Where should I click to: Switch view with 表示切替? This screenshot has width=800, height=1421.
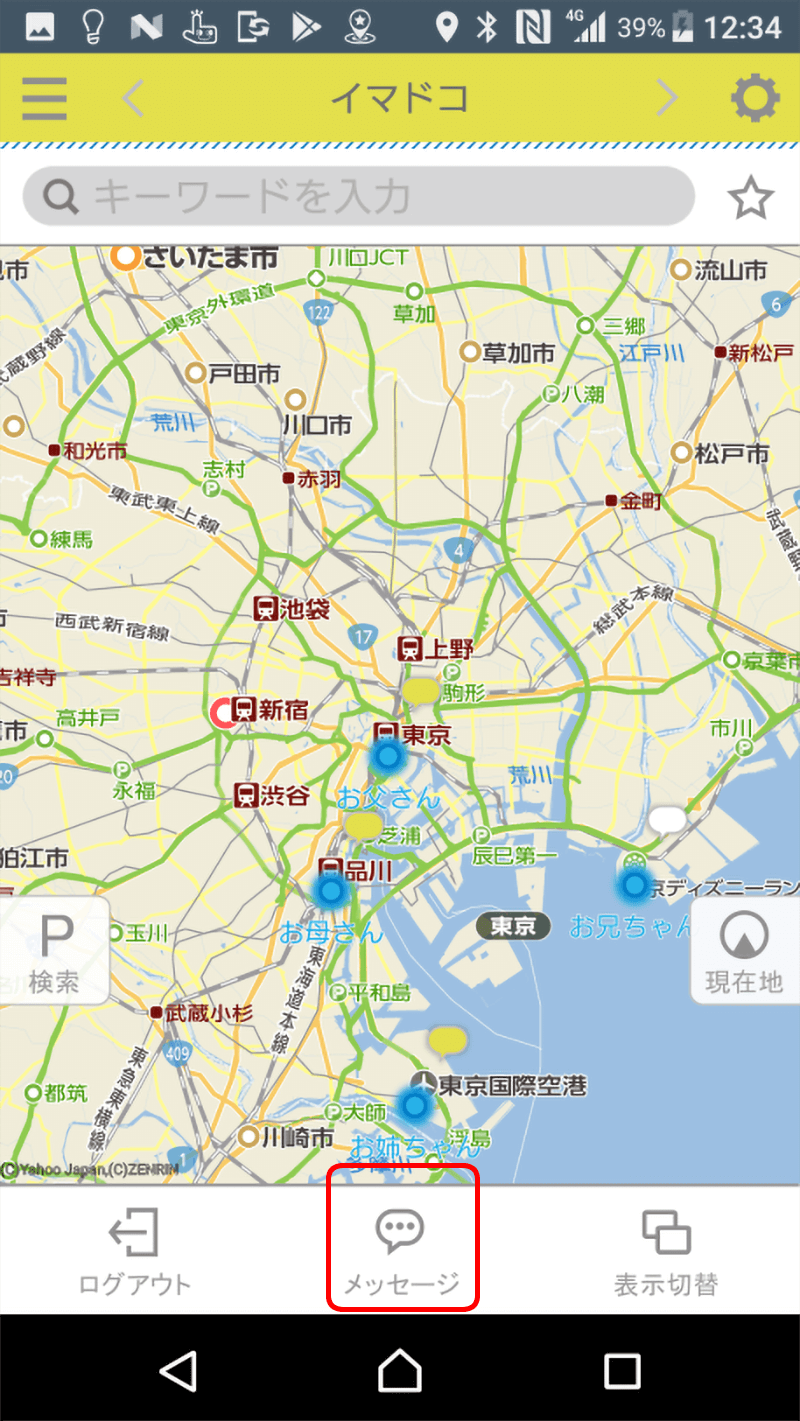pyautogui.click(x=666, y=1251)
